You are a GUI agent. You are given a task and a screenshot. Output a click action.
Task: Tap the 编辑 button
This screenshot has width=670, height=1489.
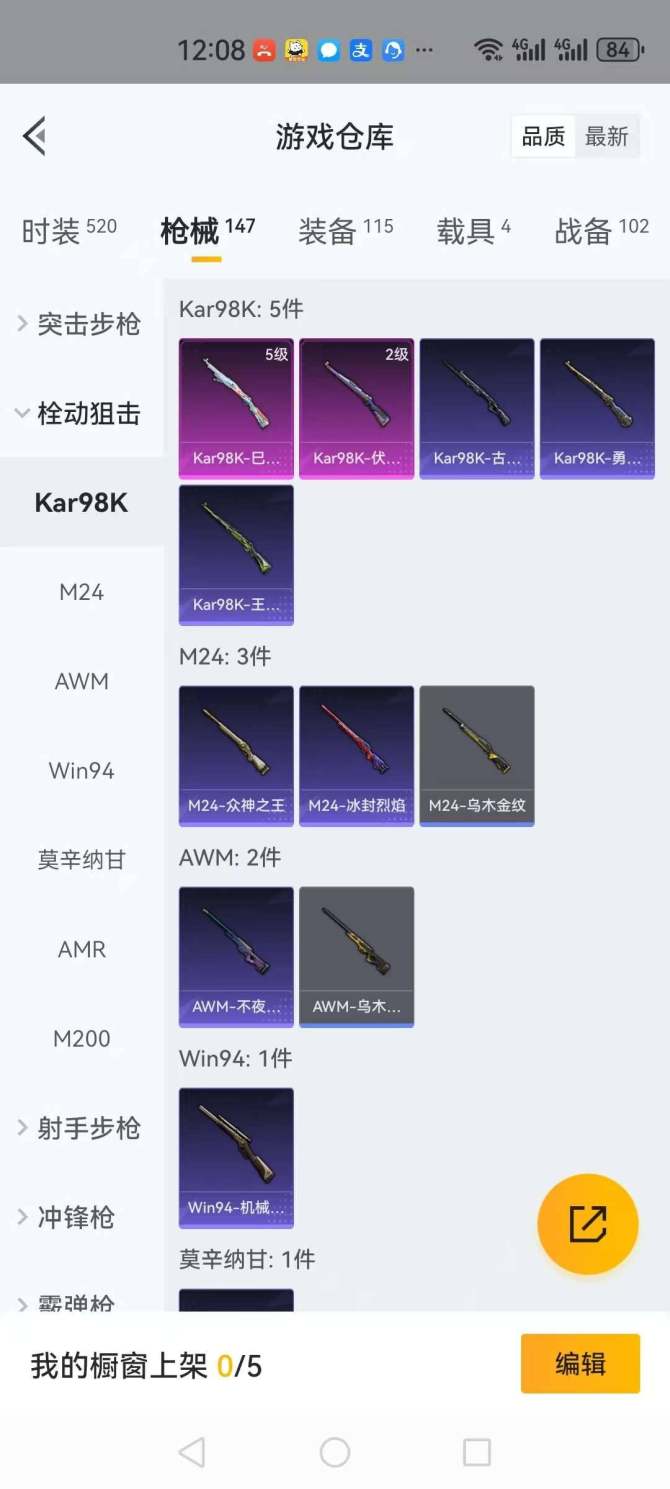click(x=580, y=1364)
